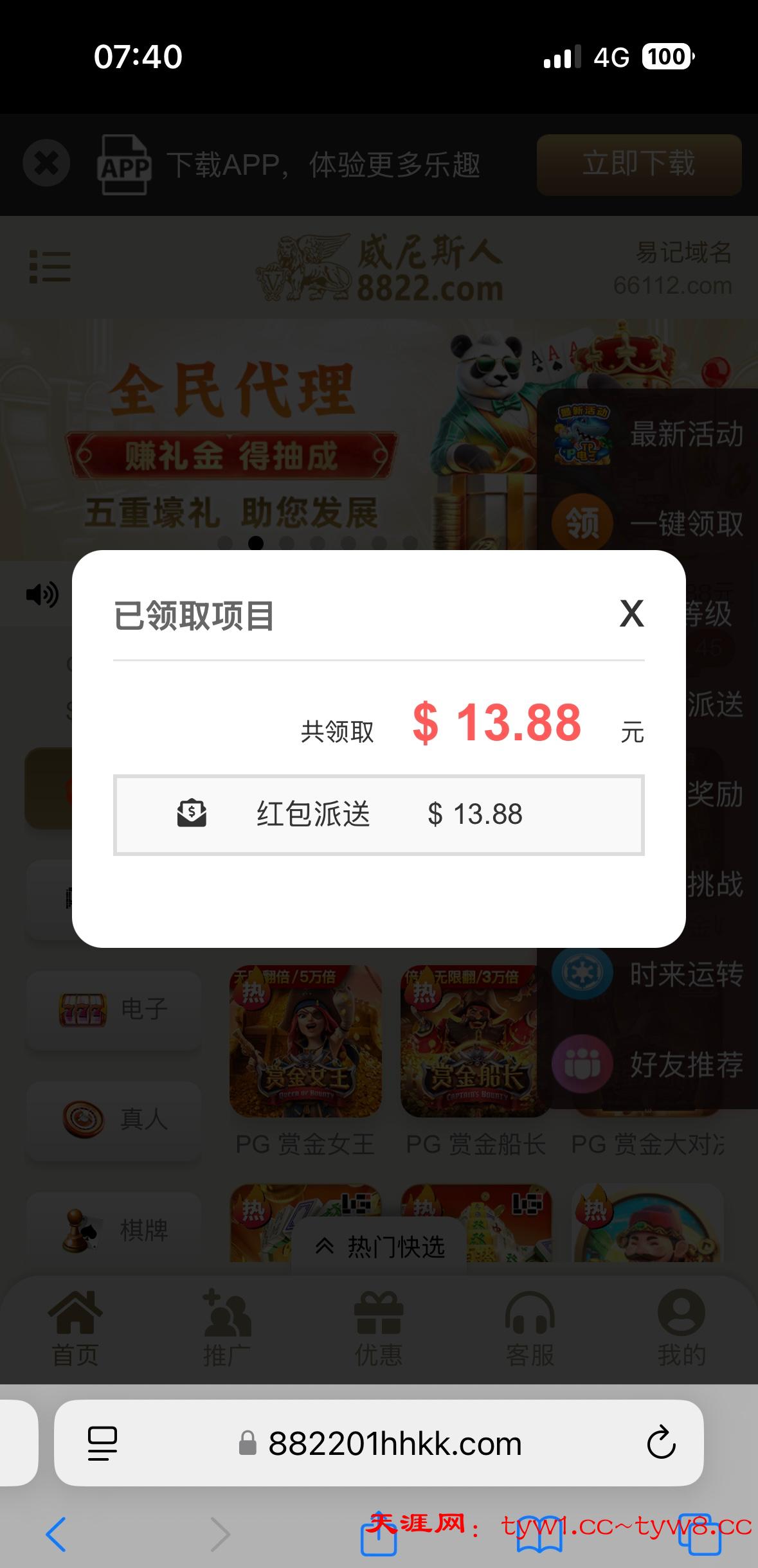Image resolution: width=758 pixels, height=1568 pixels.
Task: Close the 已领取项目 dialog
Action: point(631,614)
